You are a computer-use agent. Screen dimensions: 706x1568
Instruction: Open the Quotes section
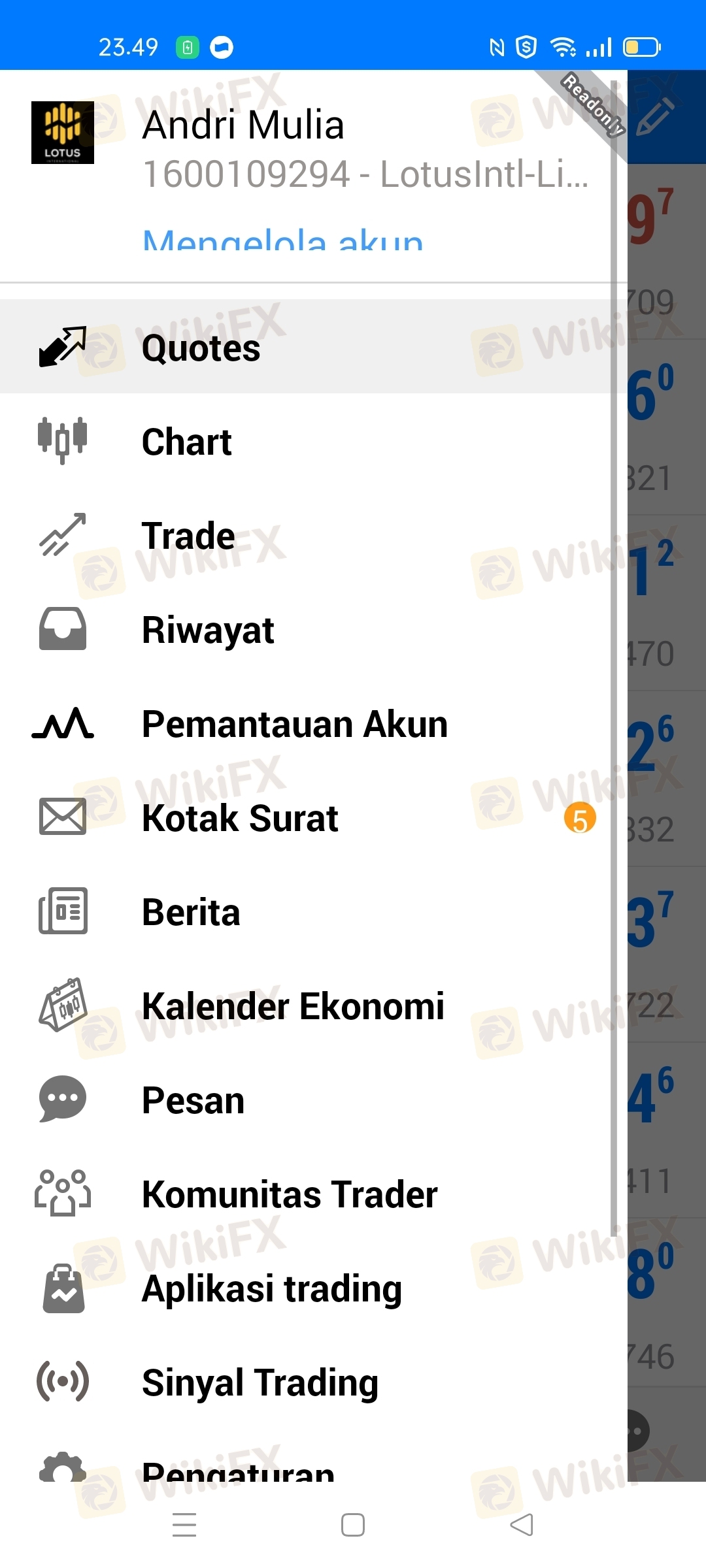(201, 348)
